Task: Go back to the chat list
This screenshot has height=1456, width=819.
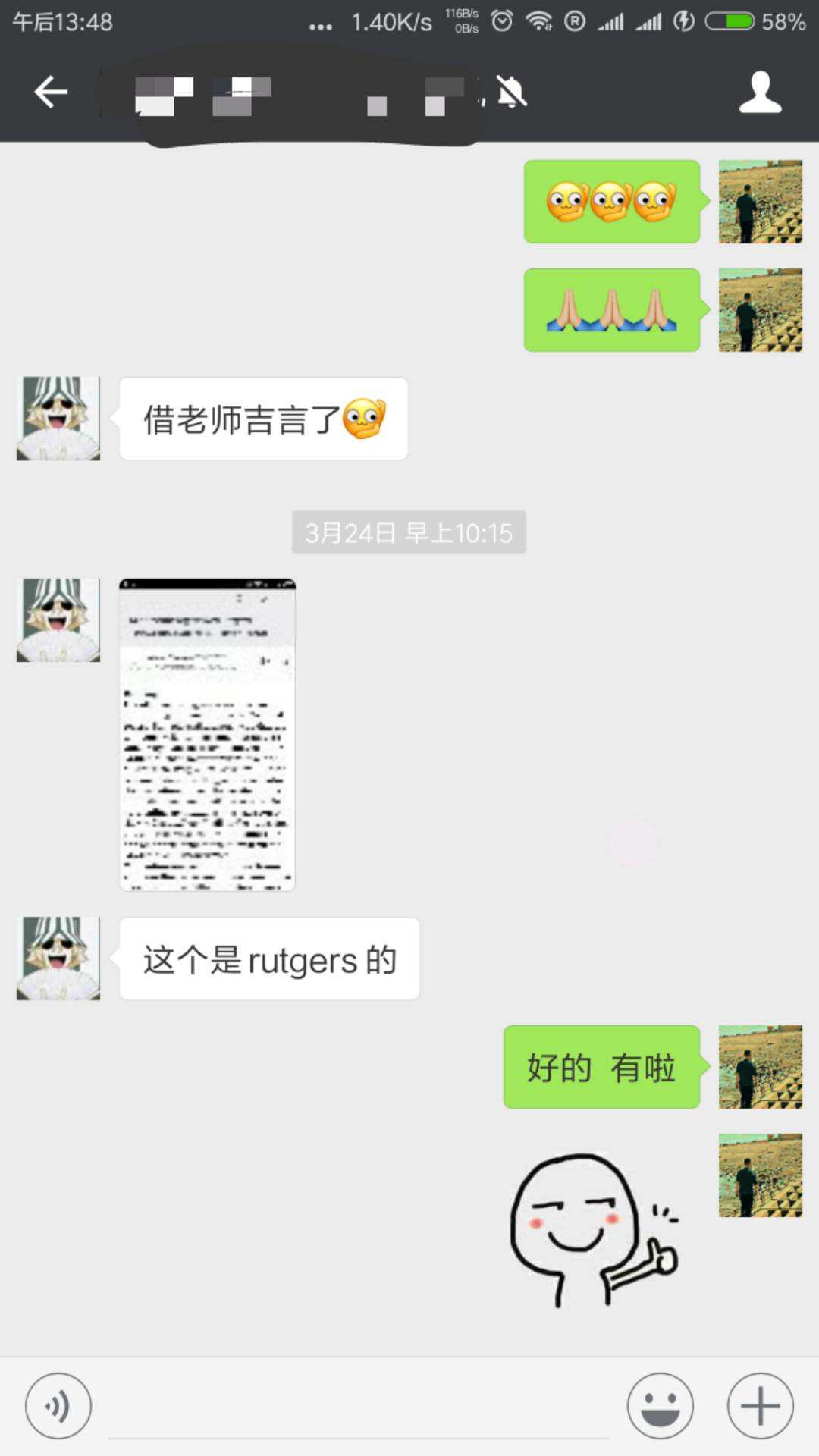Action: [x=51, y=93]
